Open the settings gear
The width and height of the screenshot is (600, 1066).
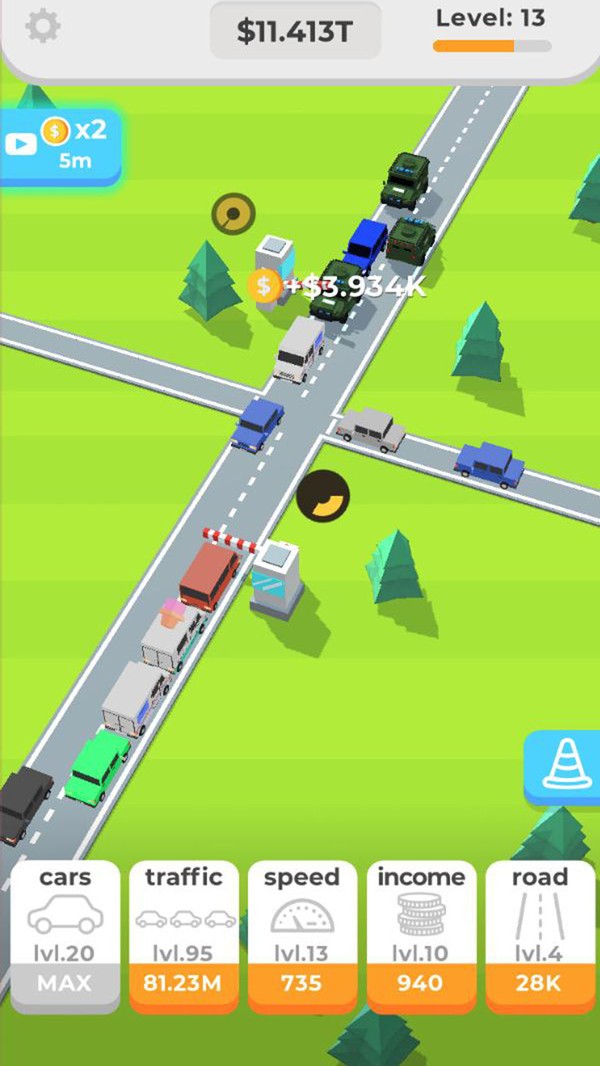[42, 27]
